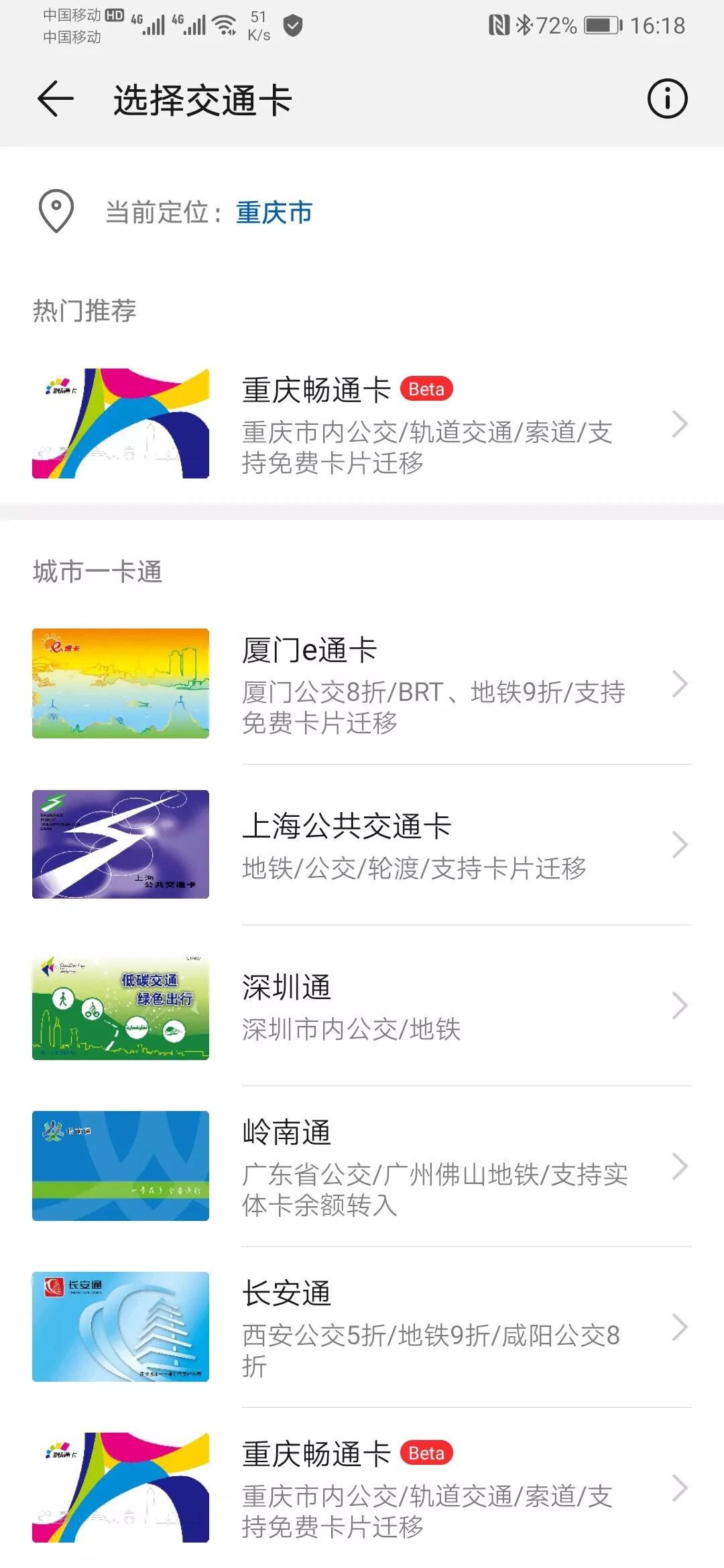
Task: Open the 深圳通 card option
Action: click(x=362, y=1006)
